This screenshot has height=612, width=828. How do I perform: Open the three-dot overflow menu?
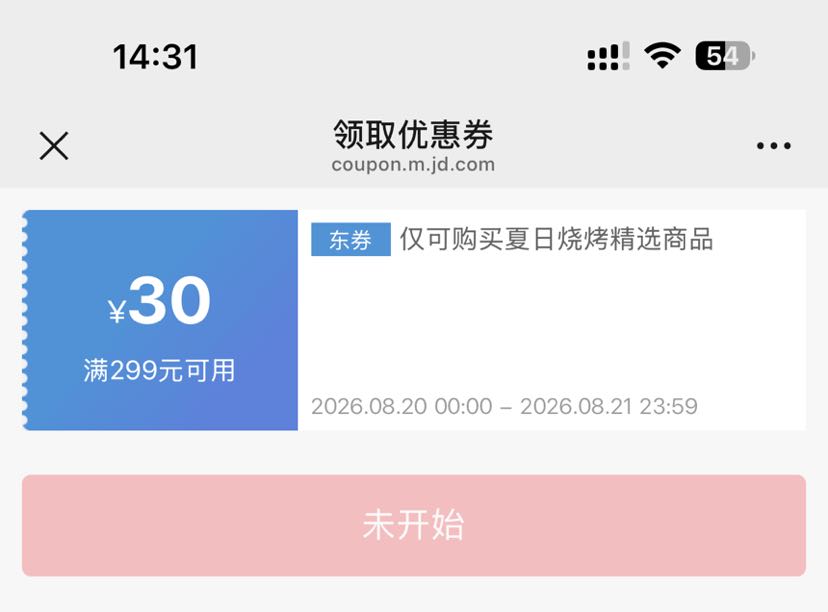pyautogui.click(x=774, y=146)
